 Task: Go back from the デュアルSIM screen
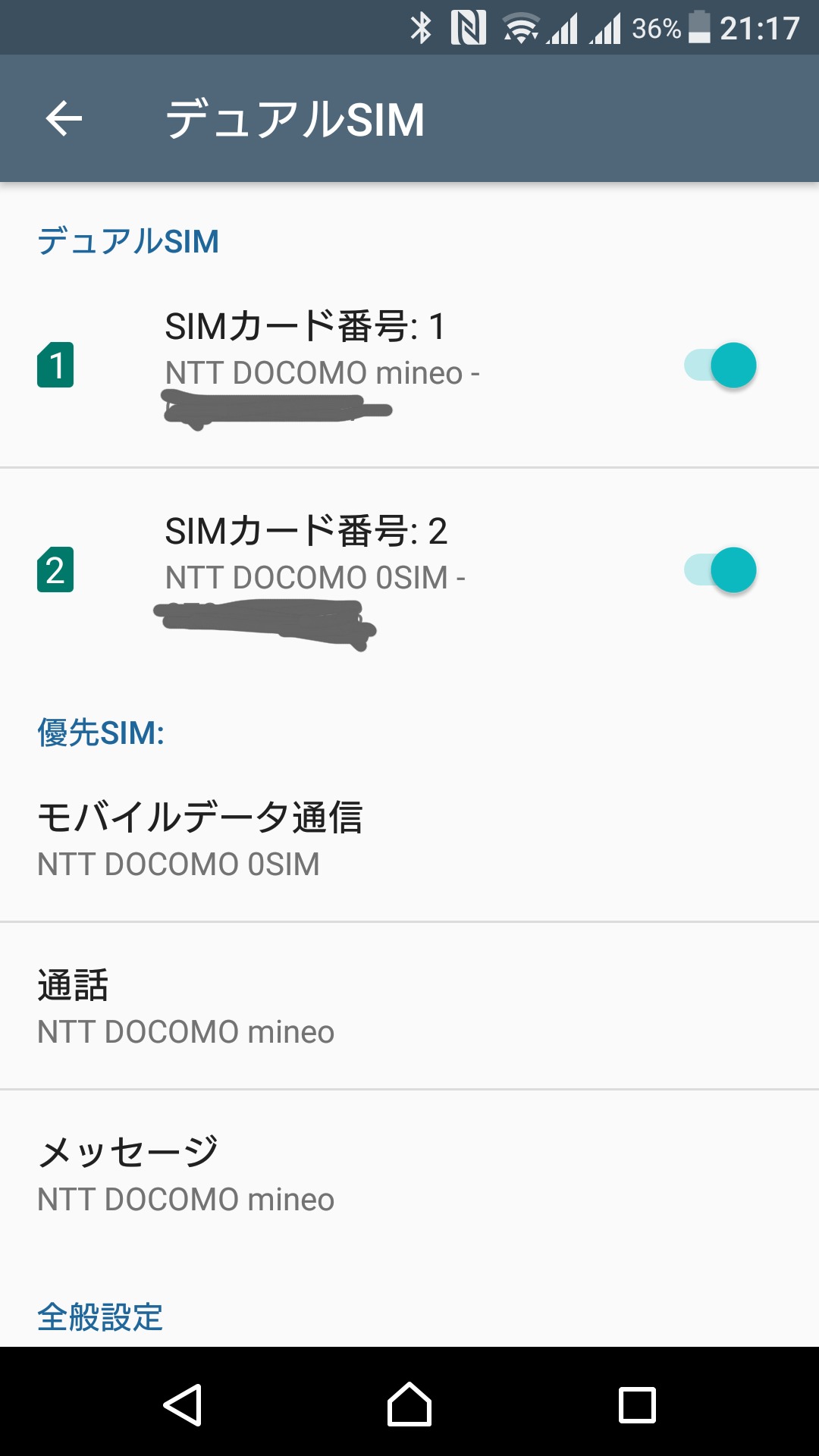pyautogui.click(x=64, y=119)
